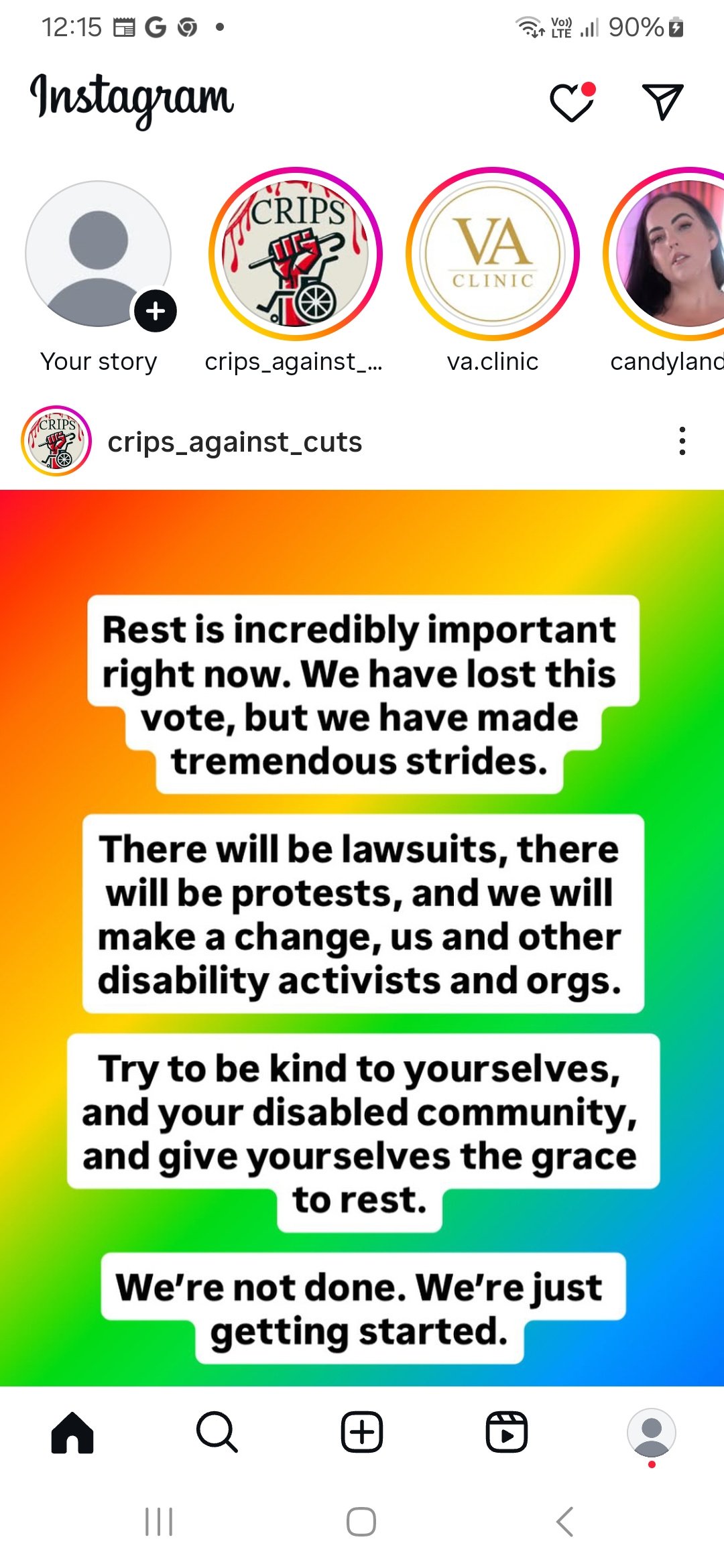724x1568 pixels.
Task: View the va.clinic story
Action: pos(493,254)
